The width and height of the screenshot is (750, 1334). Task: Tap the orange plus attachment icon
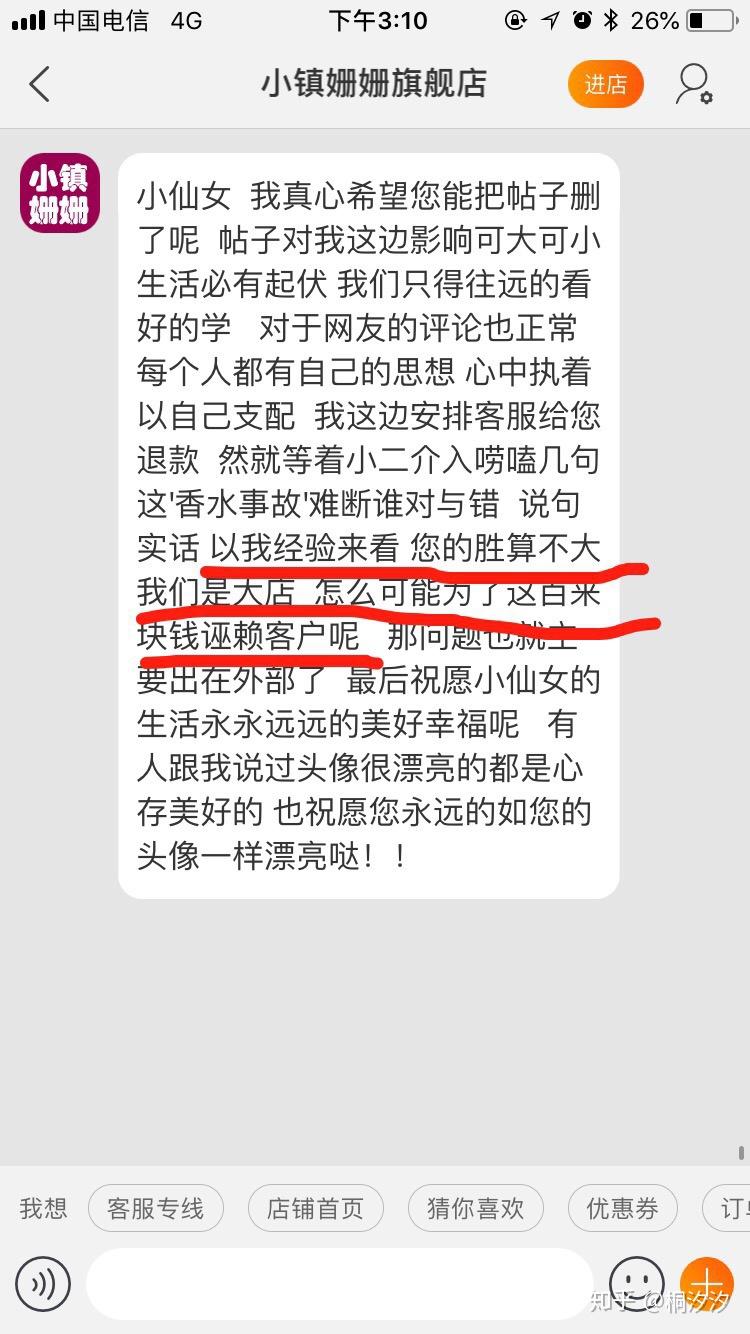point(707,1285)
